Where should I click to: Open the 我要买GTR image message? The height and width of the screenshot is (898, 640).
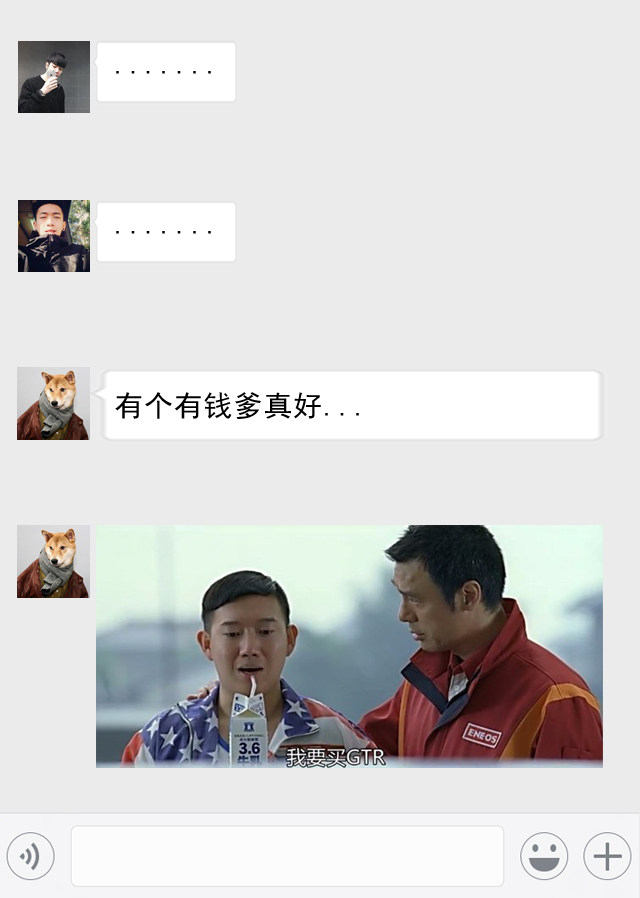click(x=349, y=646)
